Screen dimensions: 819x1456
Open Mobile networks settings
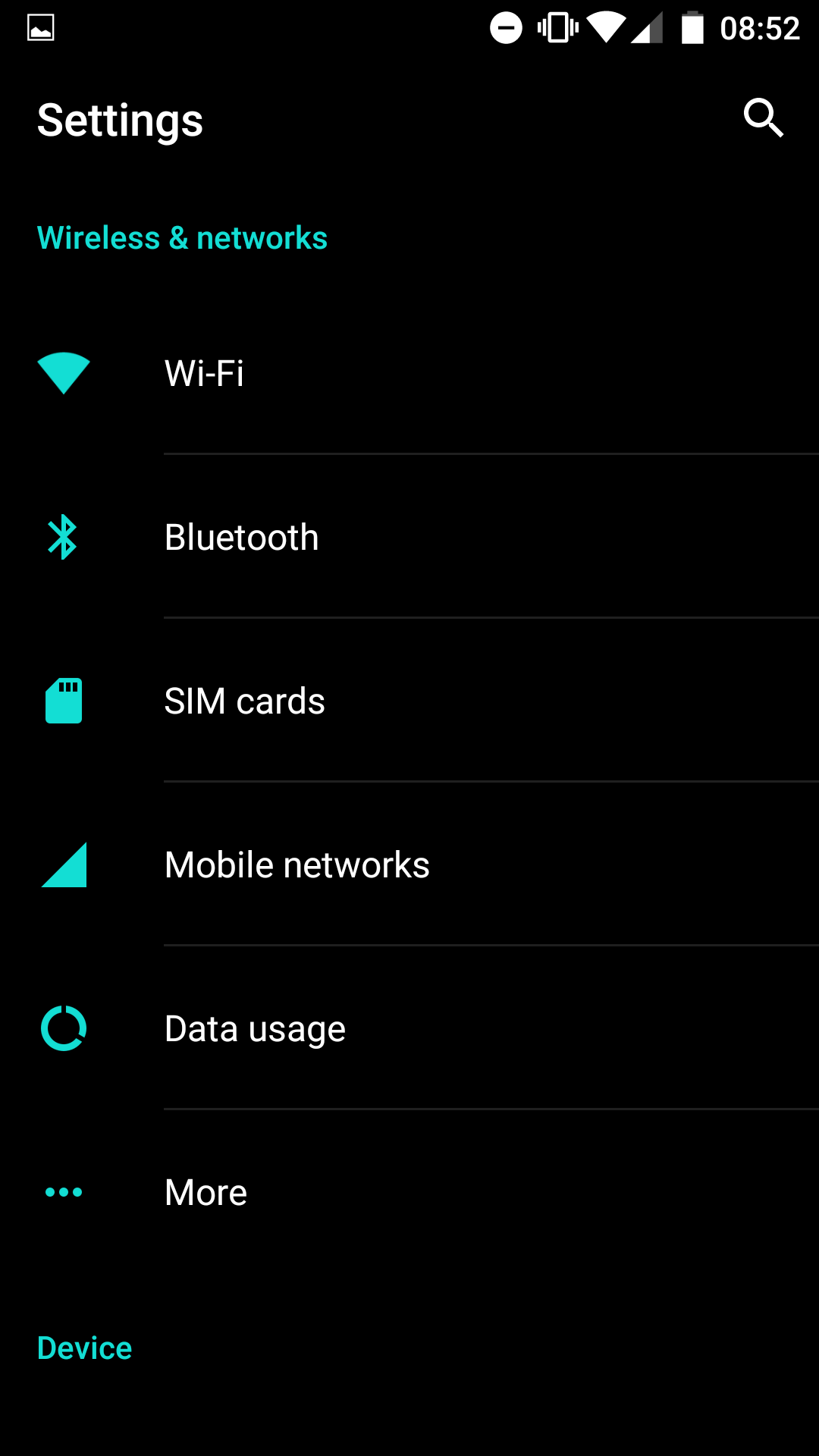click(409, 864)
